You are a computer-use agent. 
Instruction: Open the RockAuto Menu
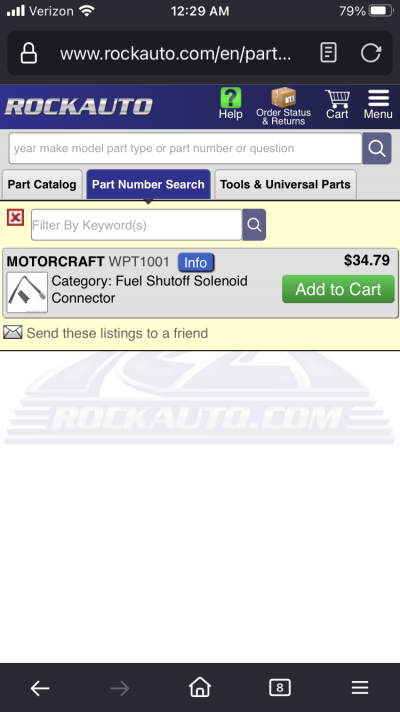[378, 104]
